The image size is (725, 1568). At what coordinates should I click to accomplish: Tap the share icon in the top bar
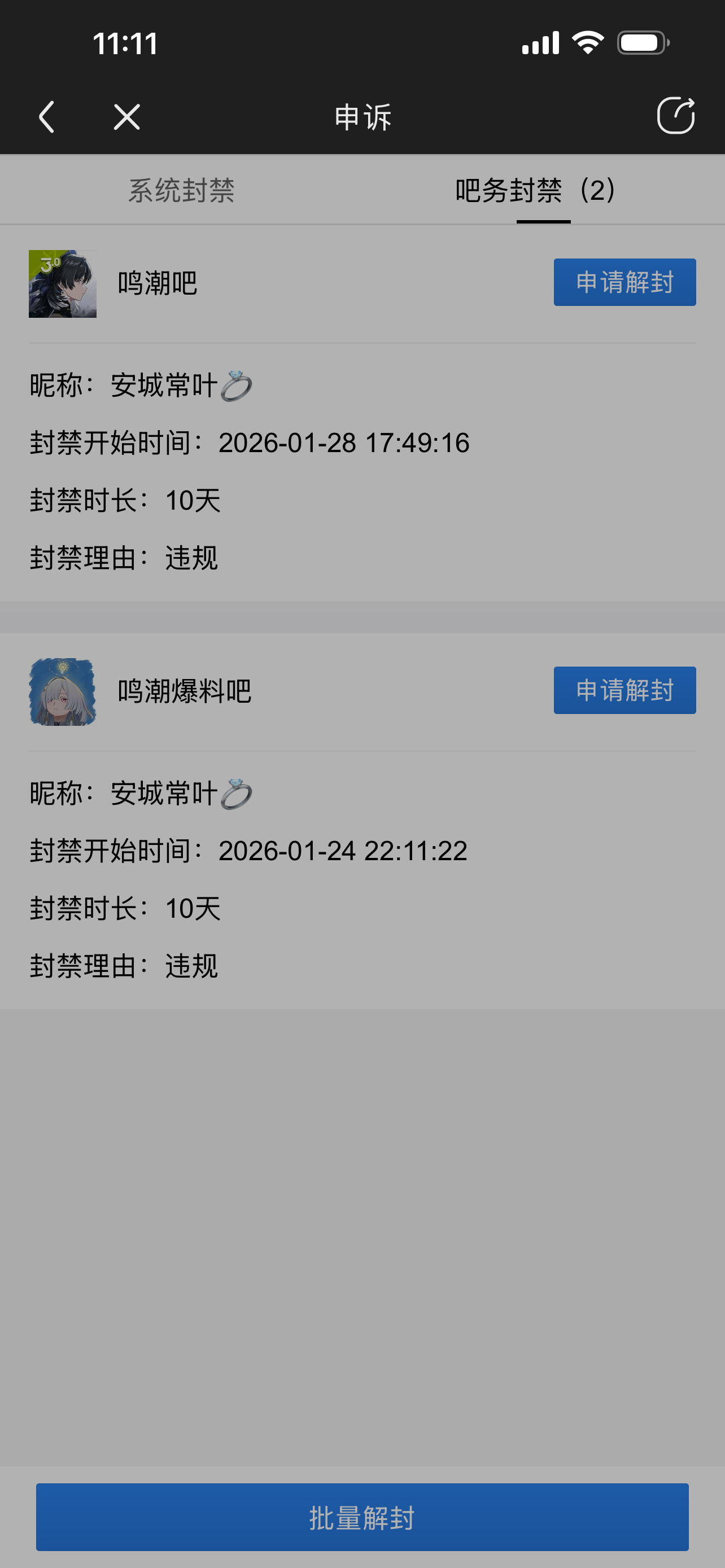(x=676, y=115)
